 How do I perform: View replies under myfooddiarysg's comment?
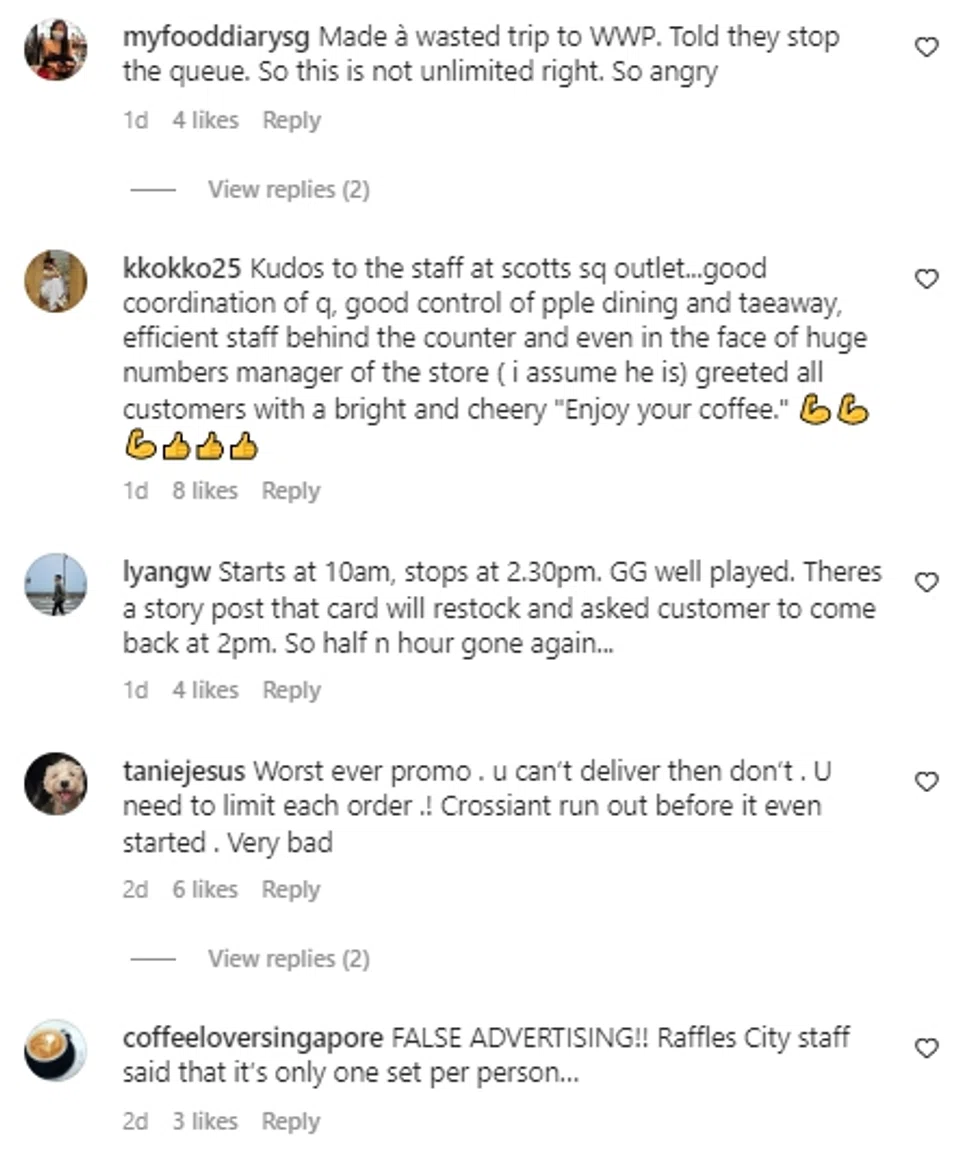pyautogui.click(x=288, y=189)
